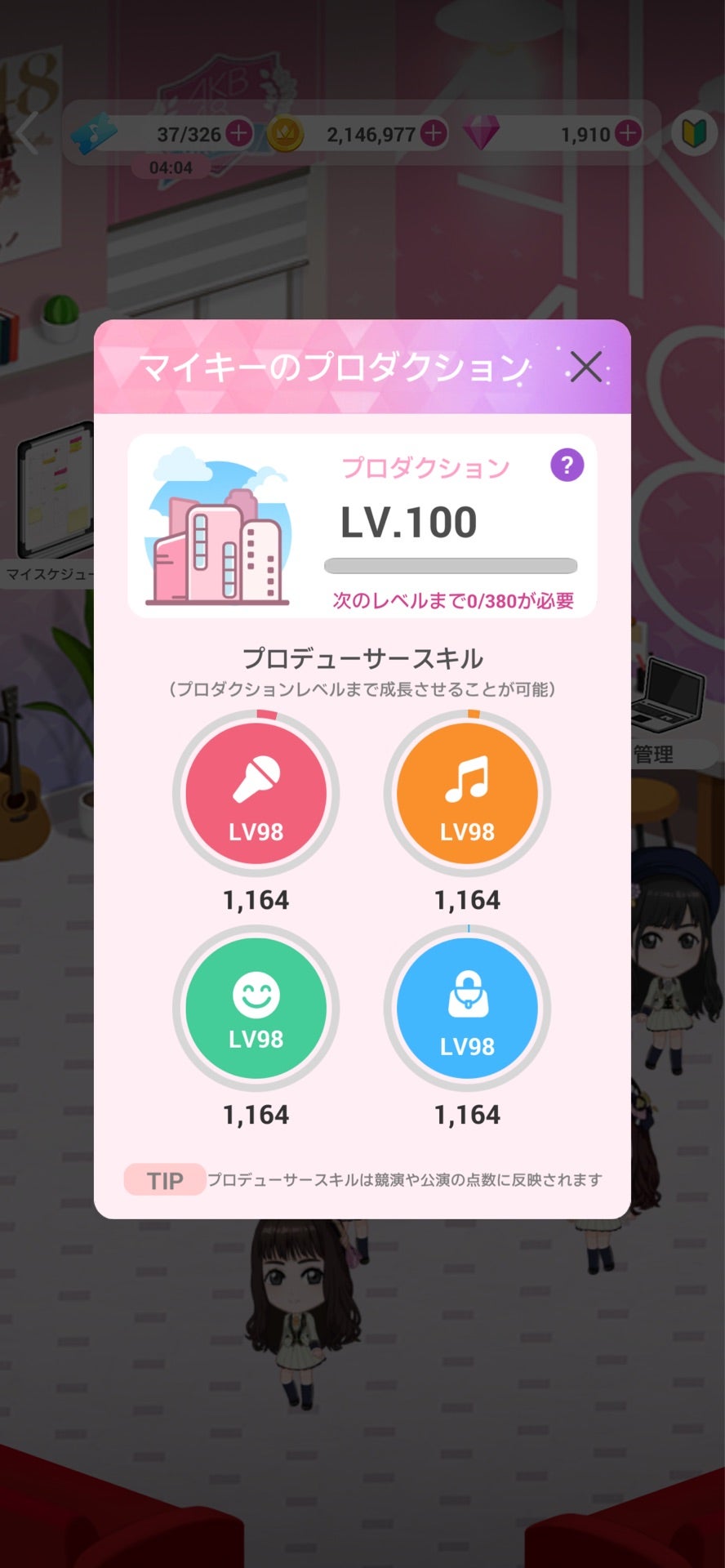Select the green smiley face skill LV98
The image size is (725, 1568).
[x=256, y=1008]
